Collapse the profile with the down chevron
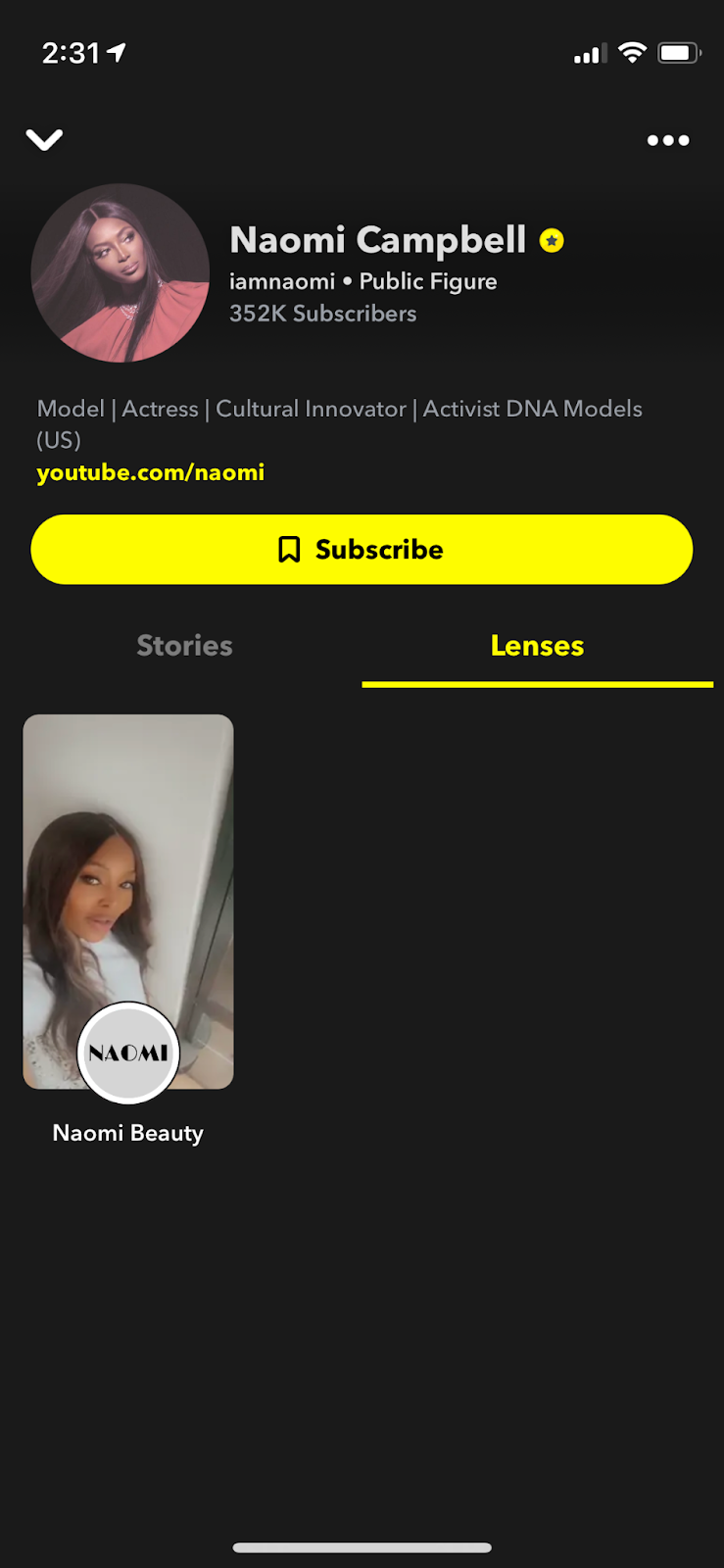This screenshot has height=1568, width=724. click(45, 140)
